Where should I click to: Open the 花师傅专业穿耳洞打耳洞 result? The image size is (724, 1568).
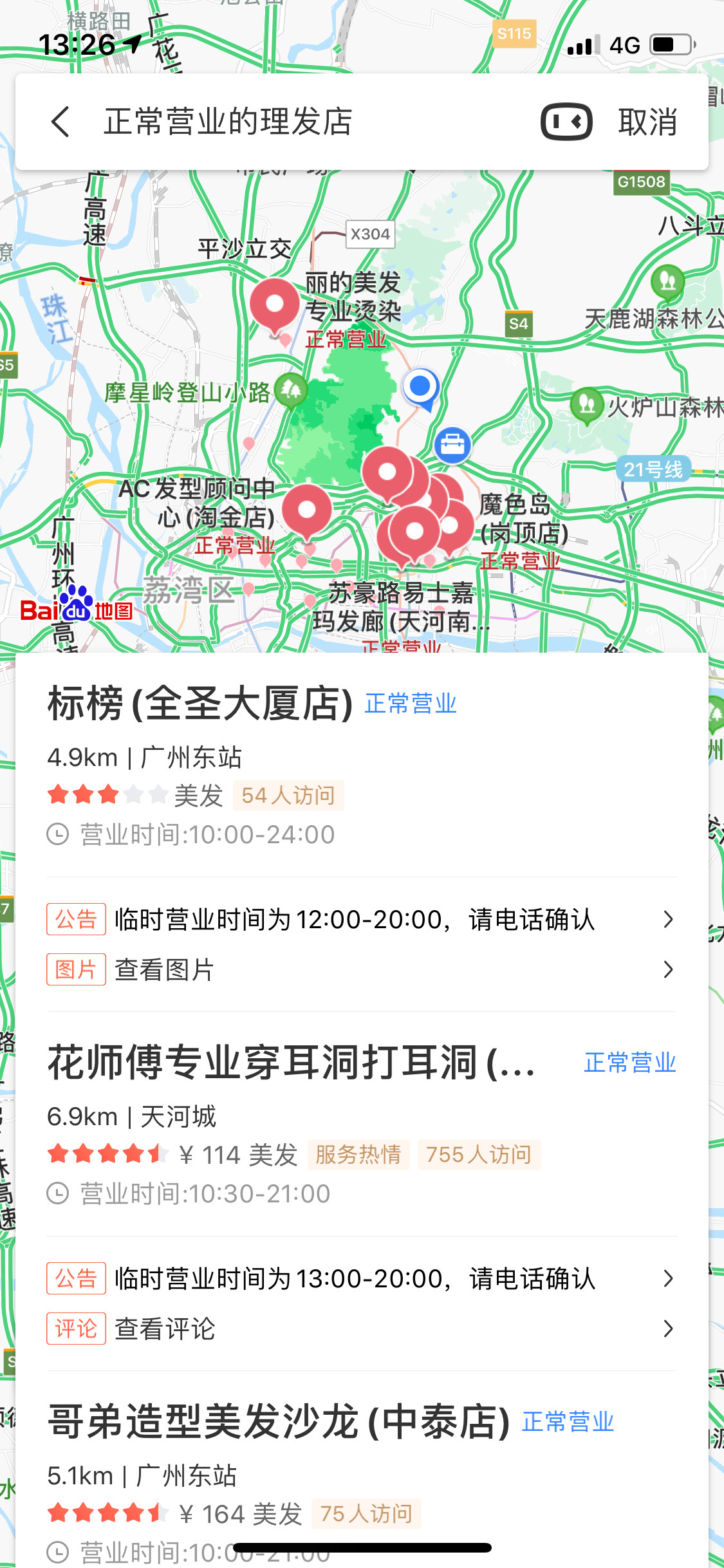click(362, 1124)
